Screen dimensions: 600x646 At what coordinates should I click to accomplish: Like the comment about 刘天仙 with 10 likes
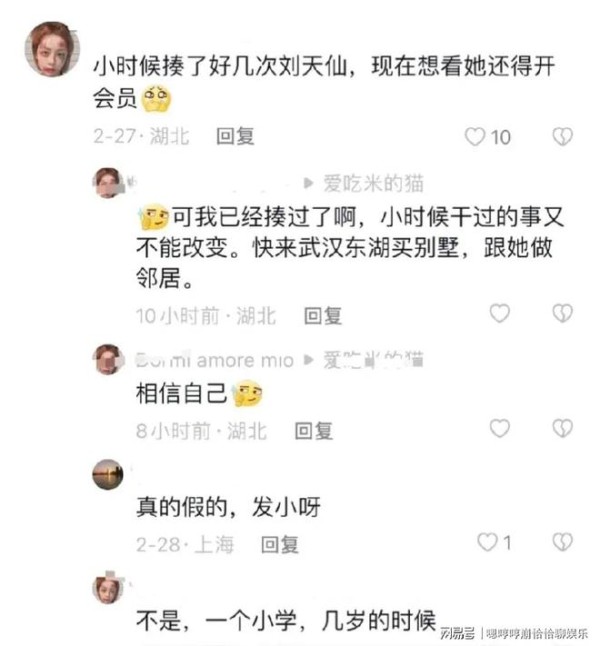pos(476,137)
